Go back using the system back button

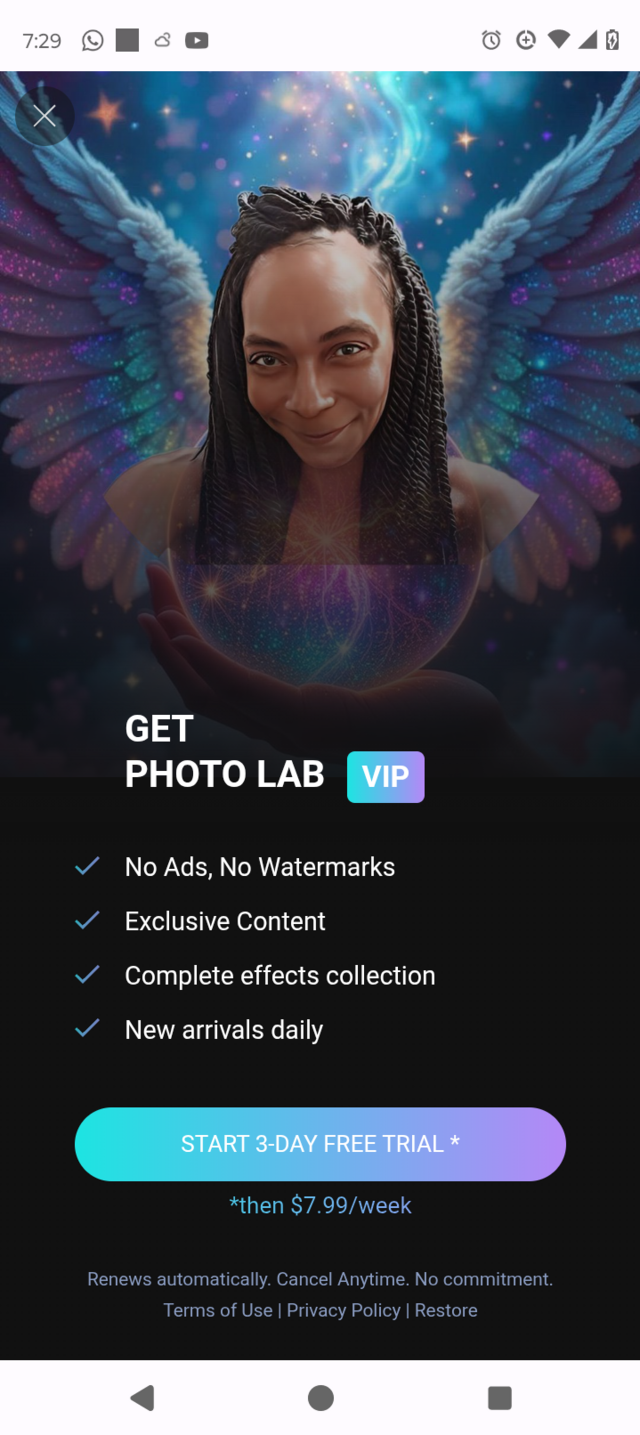coord(142,1397)
